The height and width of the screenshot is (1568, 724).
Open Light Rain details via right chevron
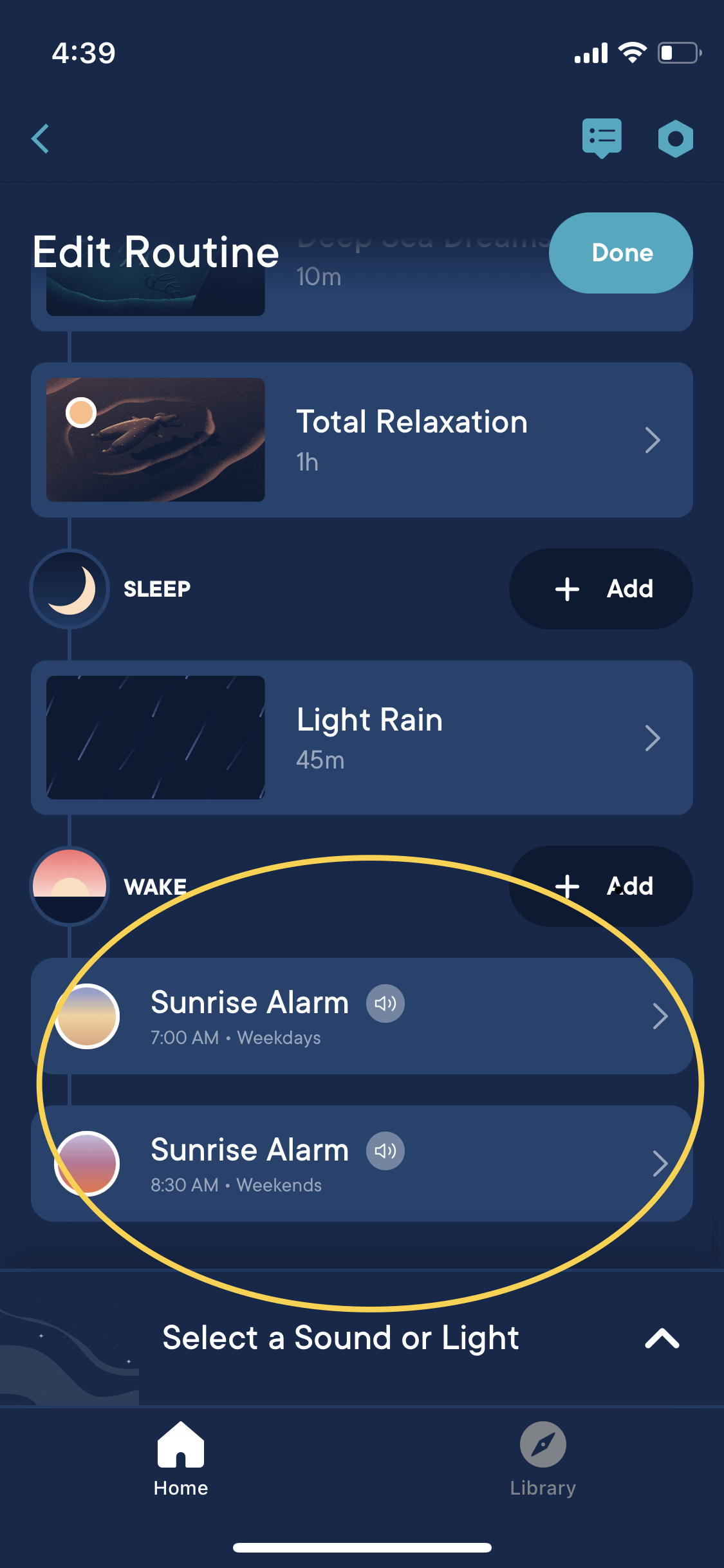click(654, 738)
